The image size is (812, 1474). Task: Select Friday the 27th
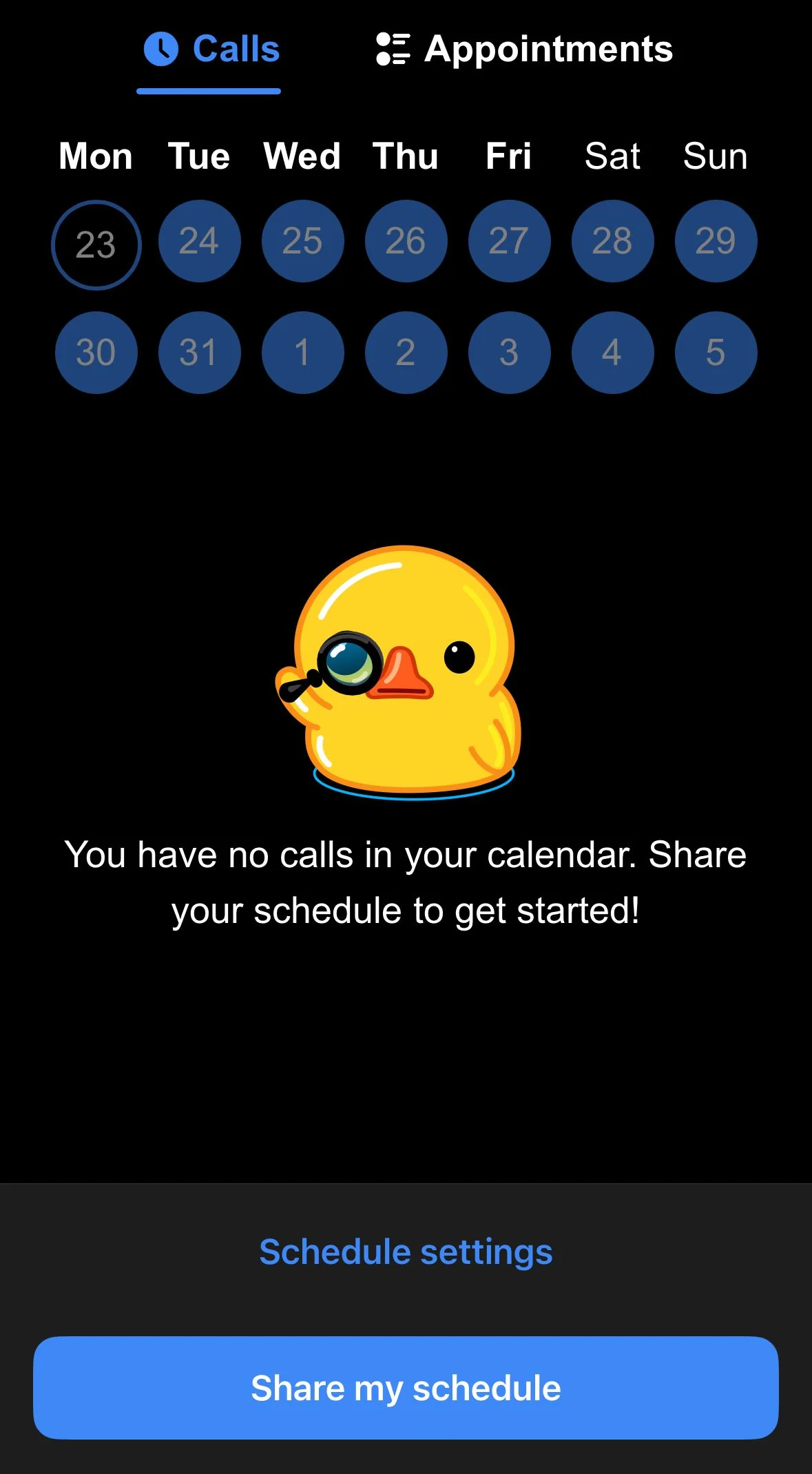click(510, 241)
